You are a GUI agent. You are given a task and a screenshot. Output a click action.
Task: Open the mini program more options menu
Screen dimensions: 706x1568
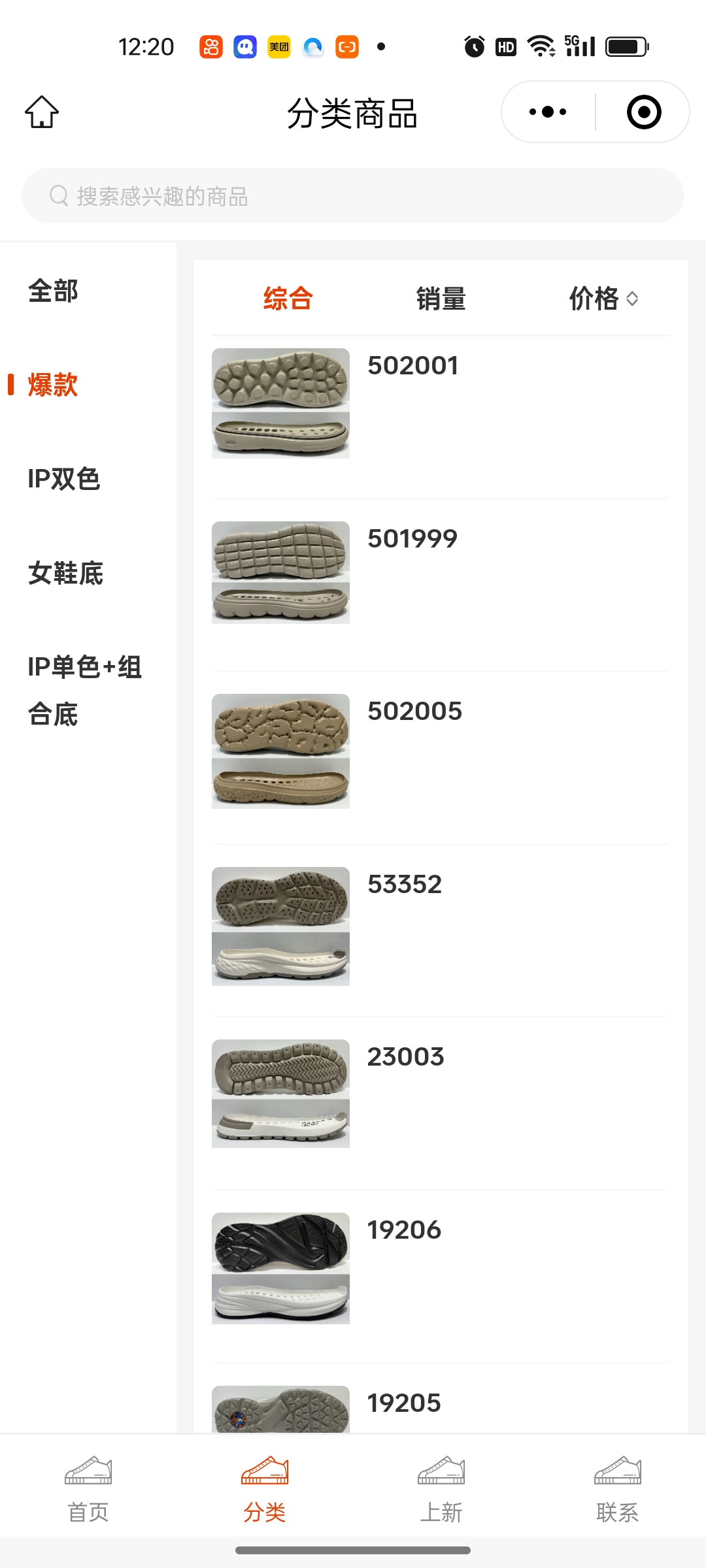(x=548, y=112)
